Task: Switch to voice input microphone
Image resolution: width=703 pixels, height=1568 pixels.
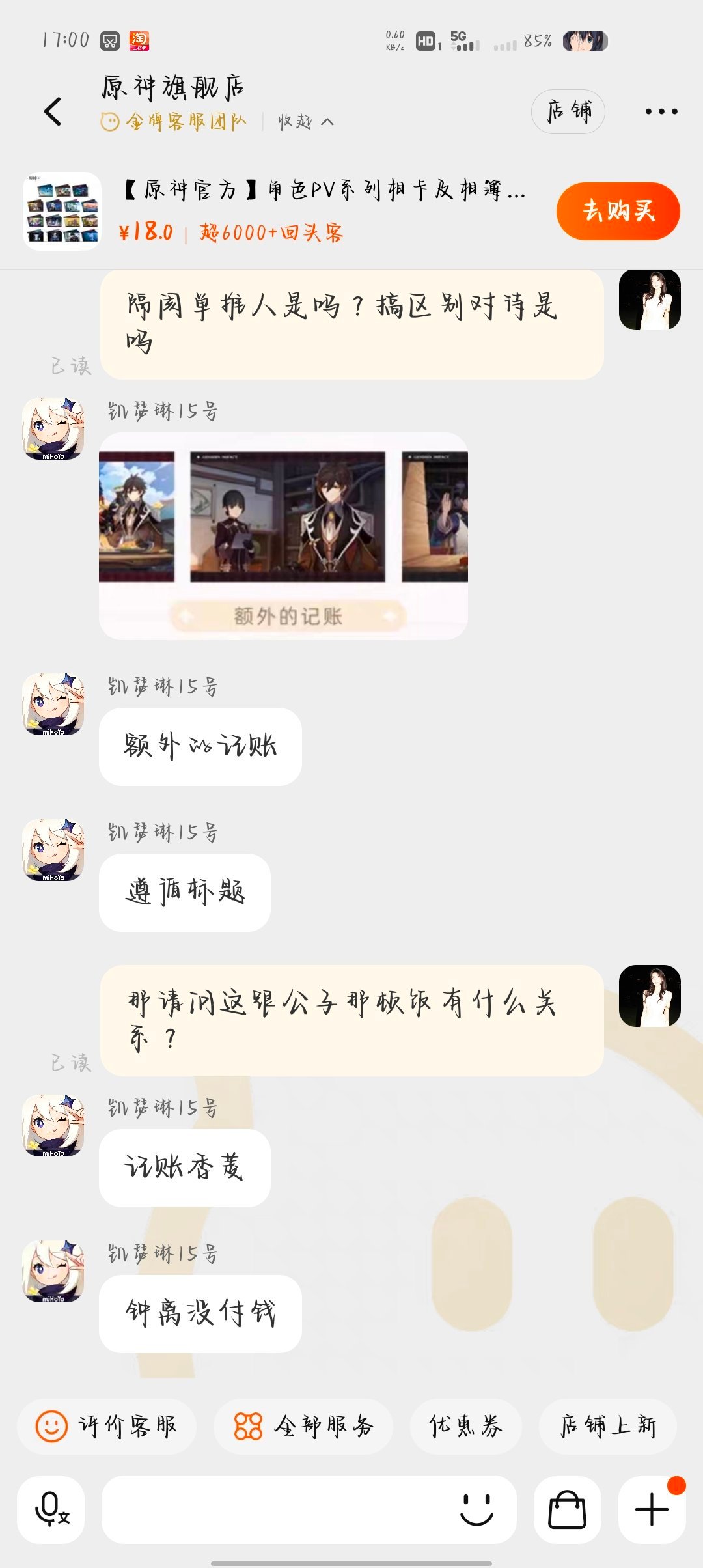Action: tap(51, 1509)
